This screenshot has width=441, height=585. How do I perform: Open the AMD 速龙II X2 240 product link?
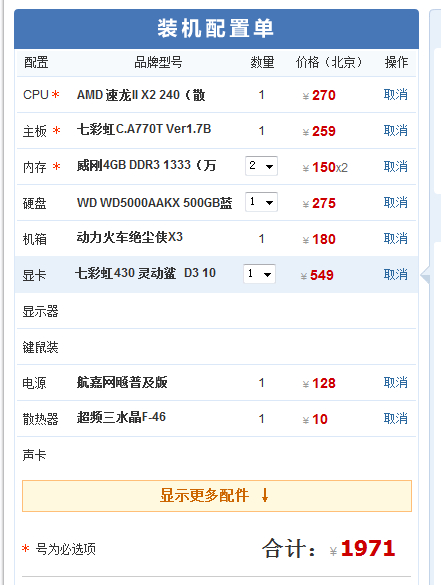pos(141,95)
